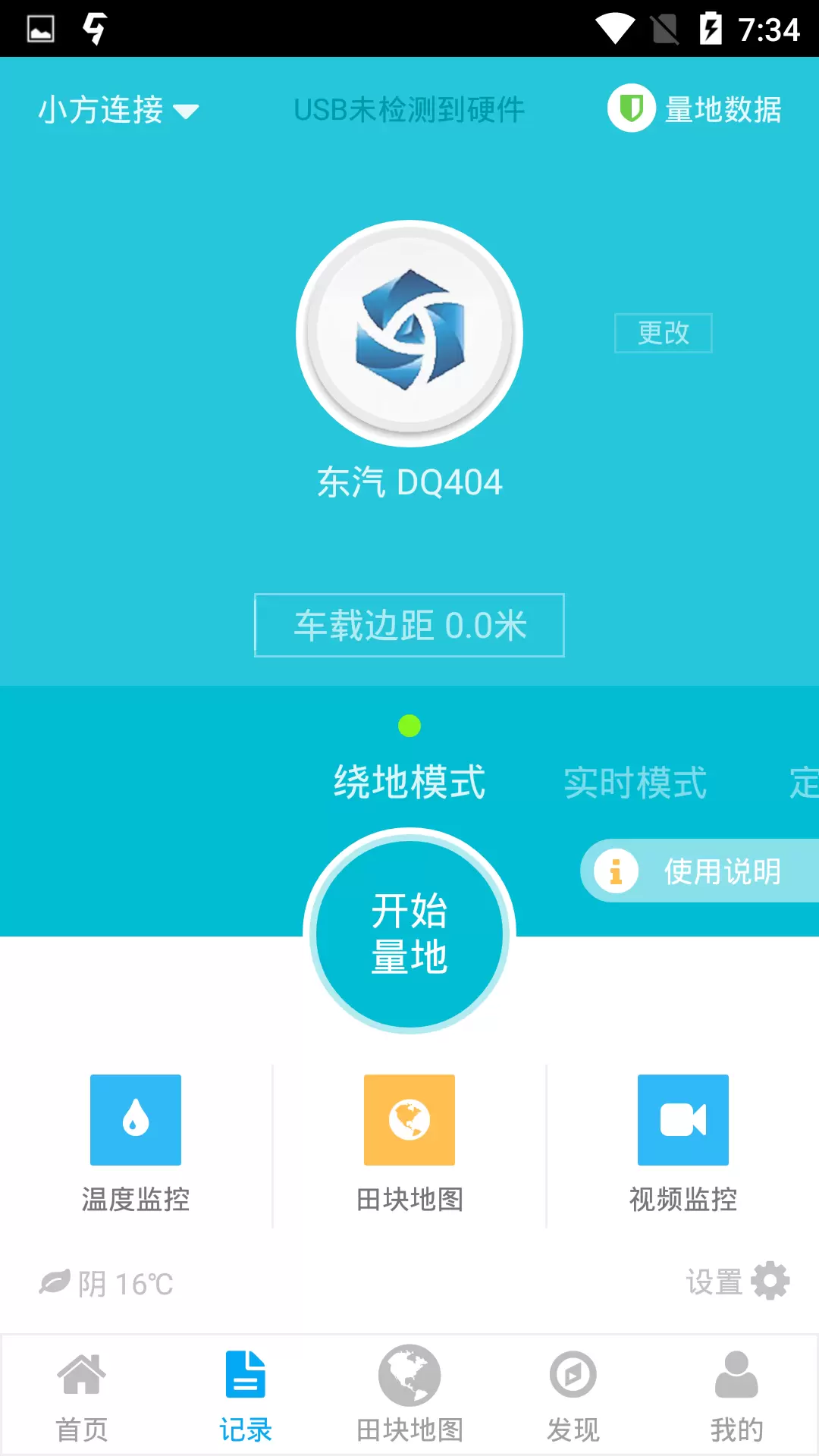View the 阴 16℃ weather info
Screen dimensions: 819x1456
pyautogui.click(x=106, y=1283)
